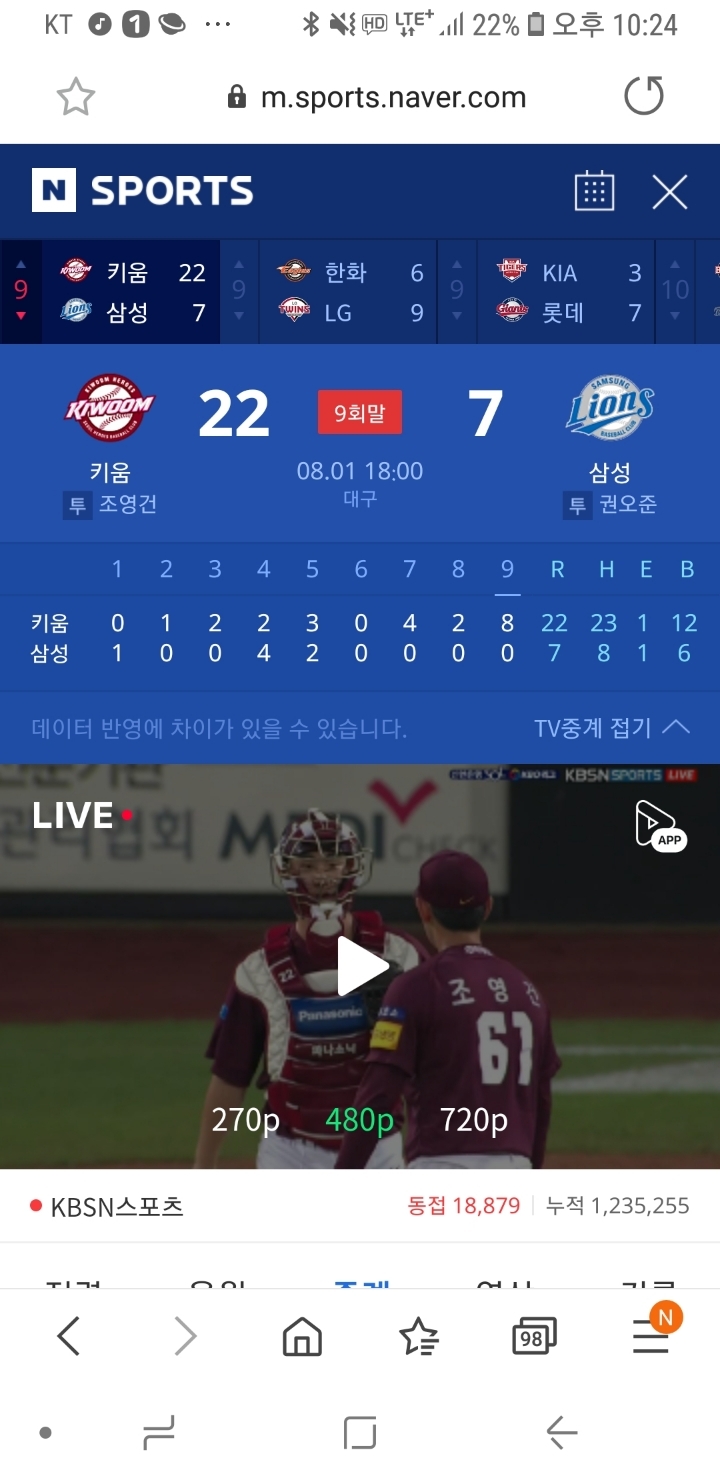Open the broadcast in the APP
The image size is (720, 1480).
661,825
